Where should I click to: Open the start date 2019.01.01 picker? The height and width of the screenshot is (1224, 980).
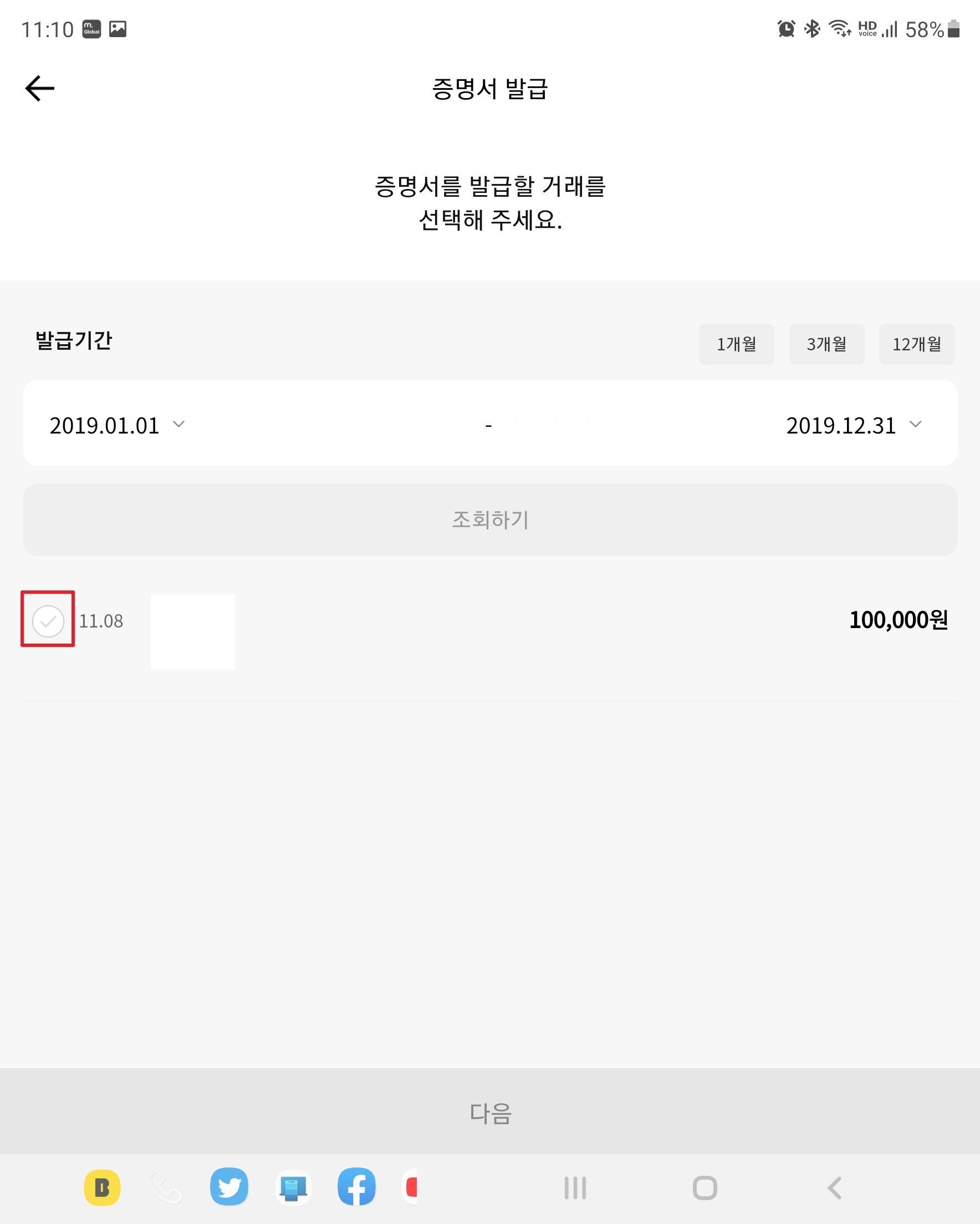(116, 425)
